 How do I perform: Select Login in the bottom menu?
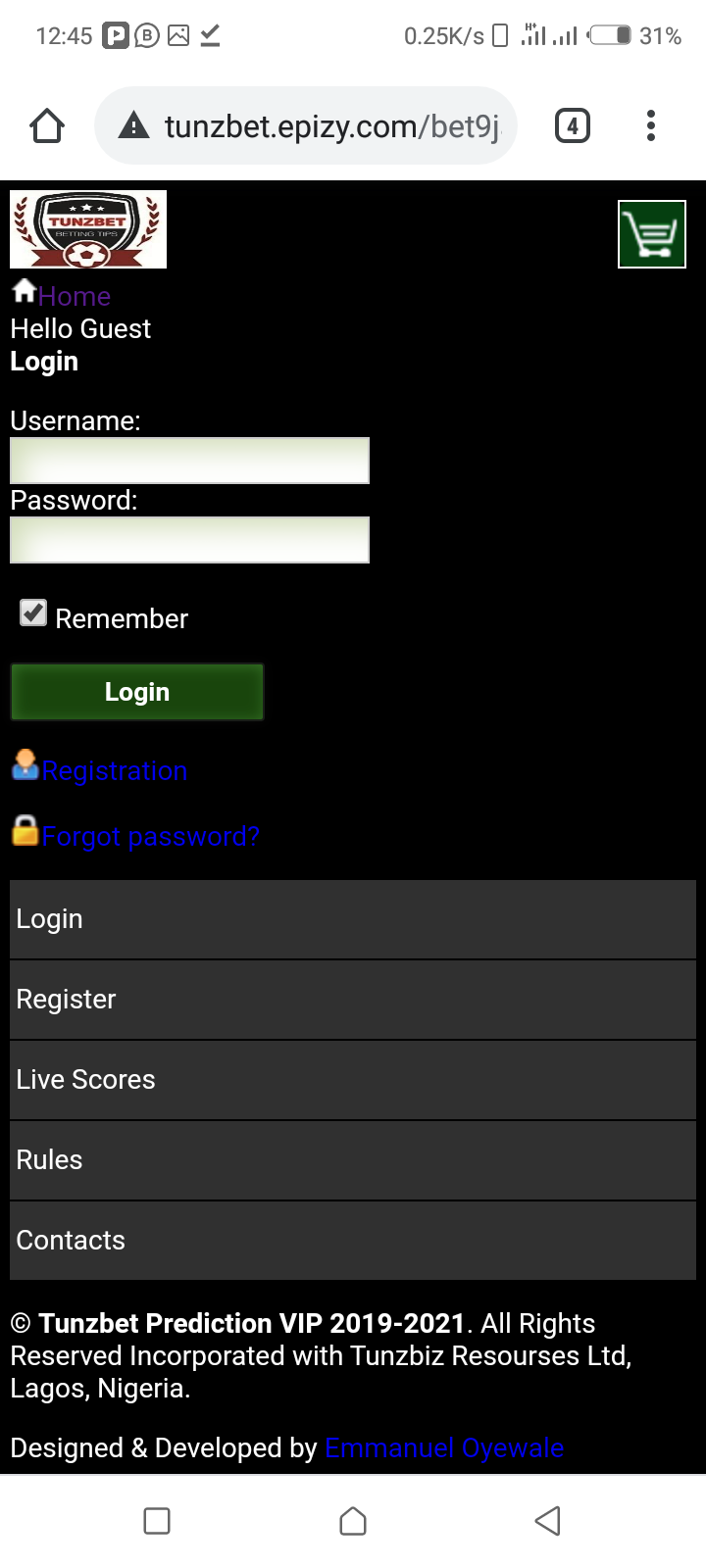353,919
